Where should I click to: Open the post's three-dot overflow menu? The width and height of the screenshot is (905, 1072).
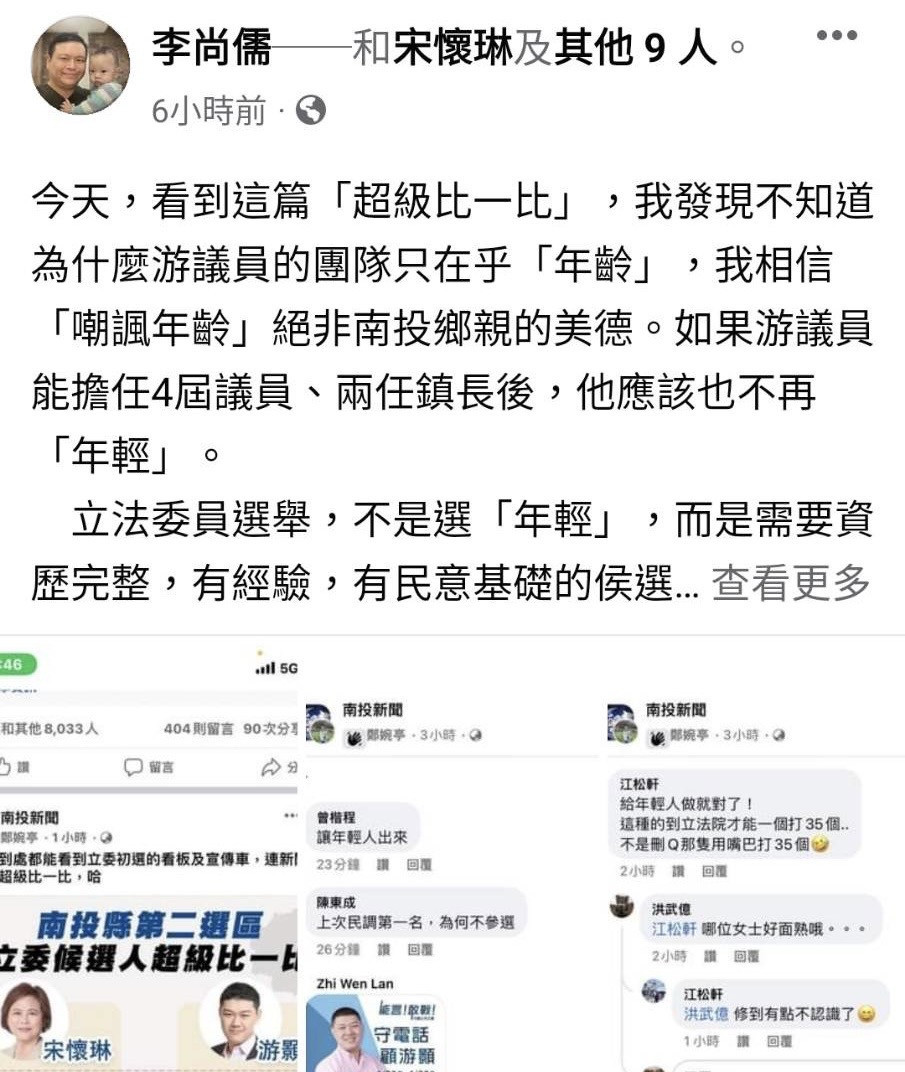click(836, 36)
